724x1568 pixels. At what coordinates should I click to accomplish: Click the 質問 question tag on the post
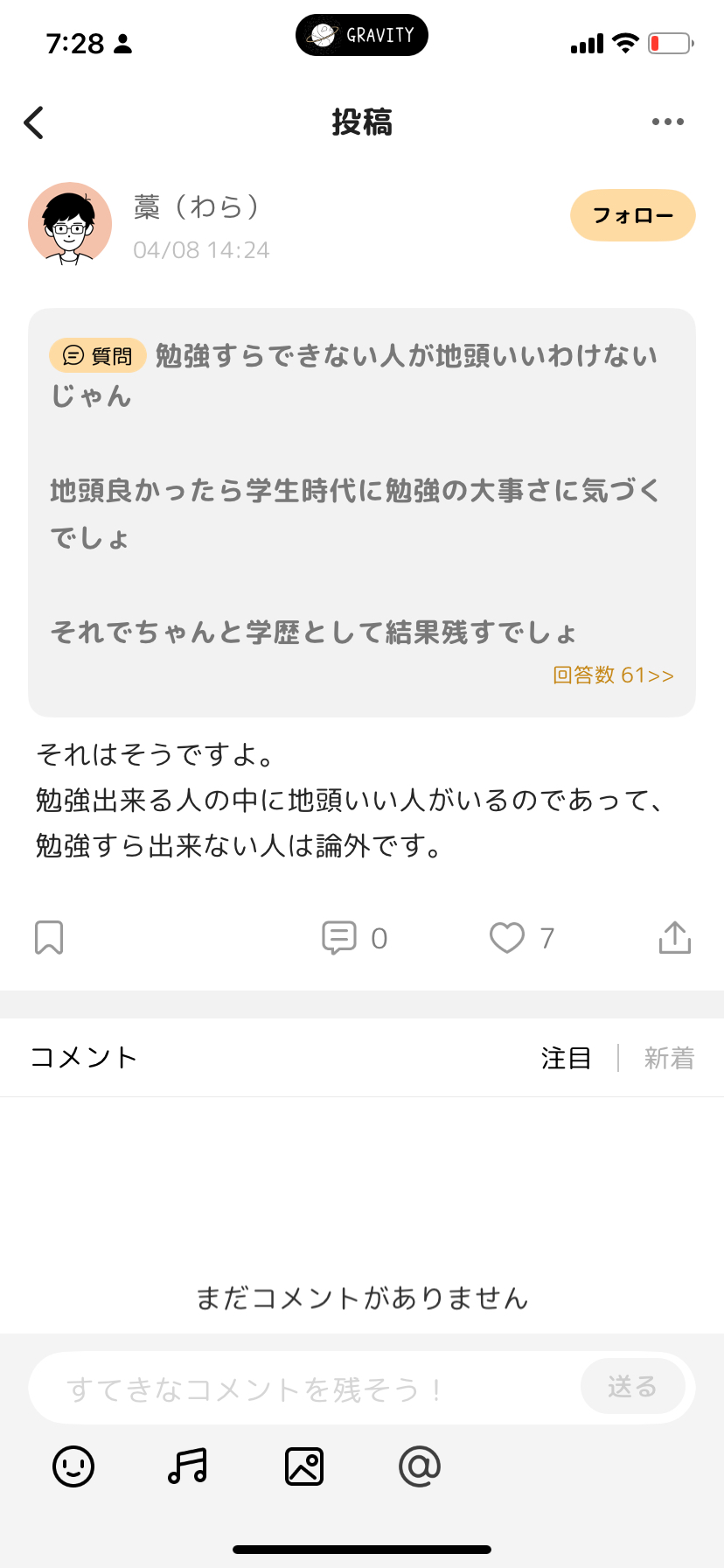coord(97,355)
